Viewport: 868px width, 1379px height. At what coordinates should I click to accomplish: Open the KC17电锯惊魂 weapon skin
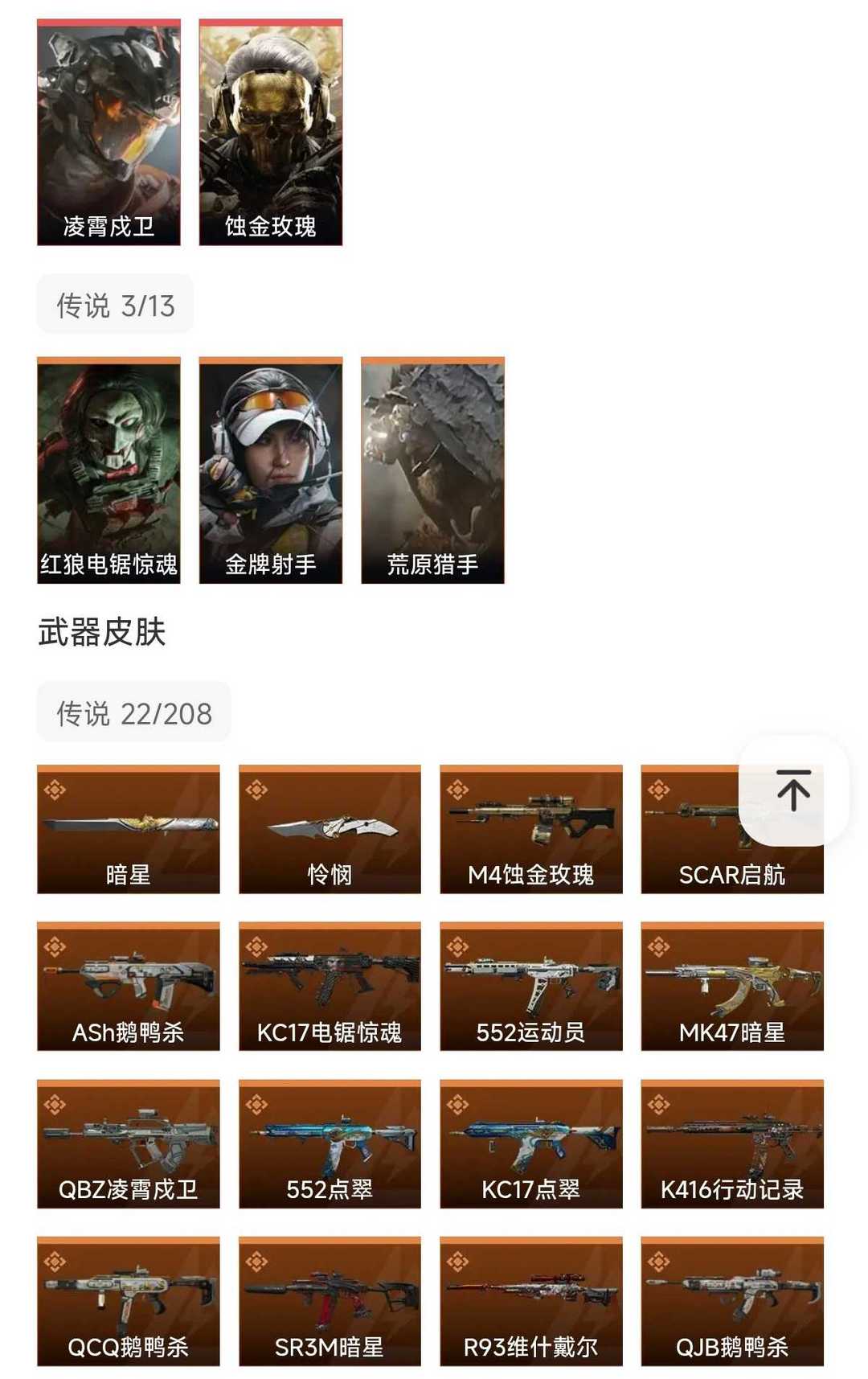330,987
